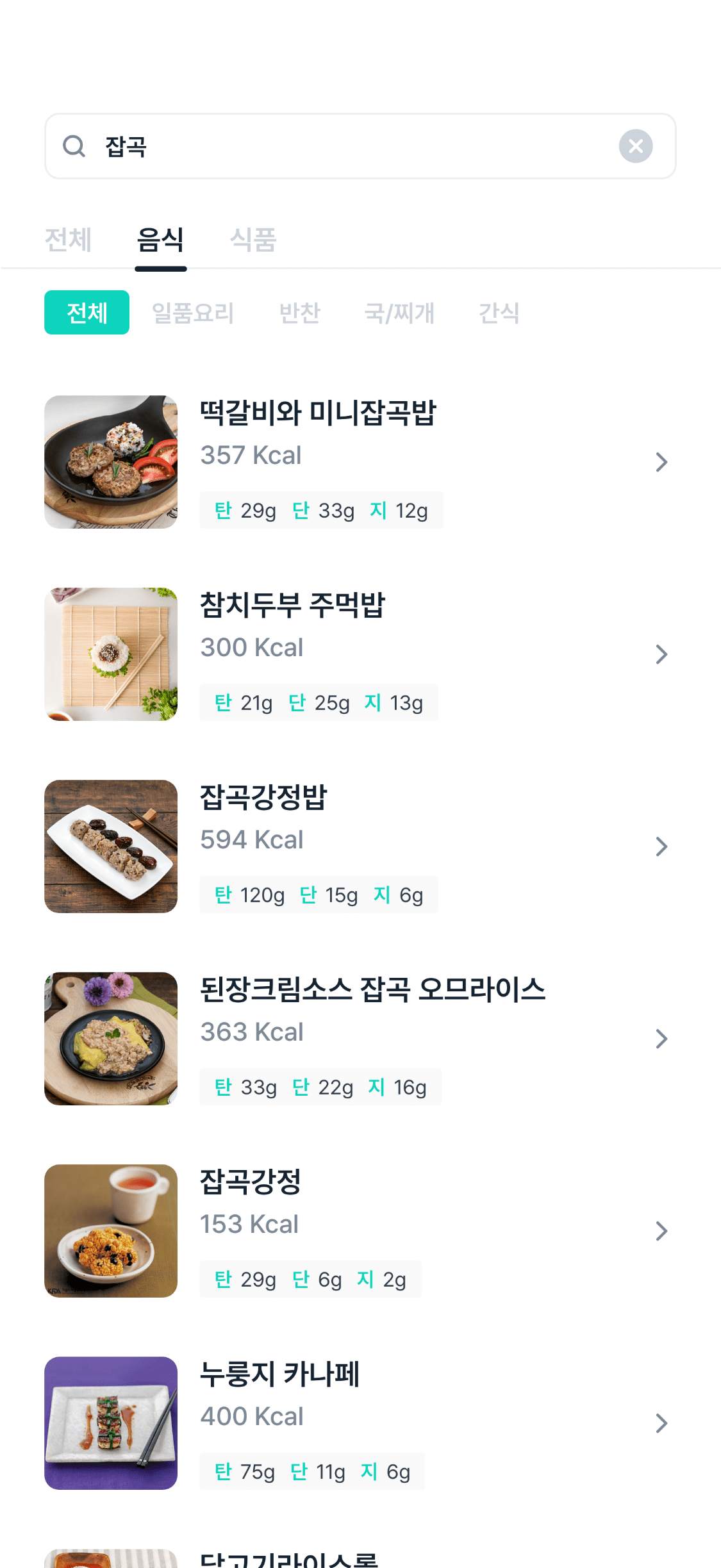Enable the 일품요리 filter chip
This screenshot has width=721, height=1568.
click(x=194, y=313)
